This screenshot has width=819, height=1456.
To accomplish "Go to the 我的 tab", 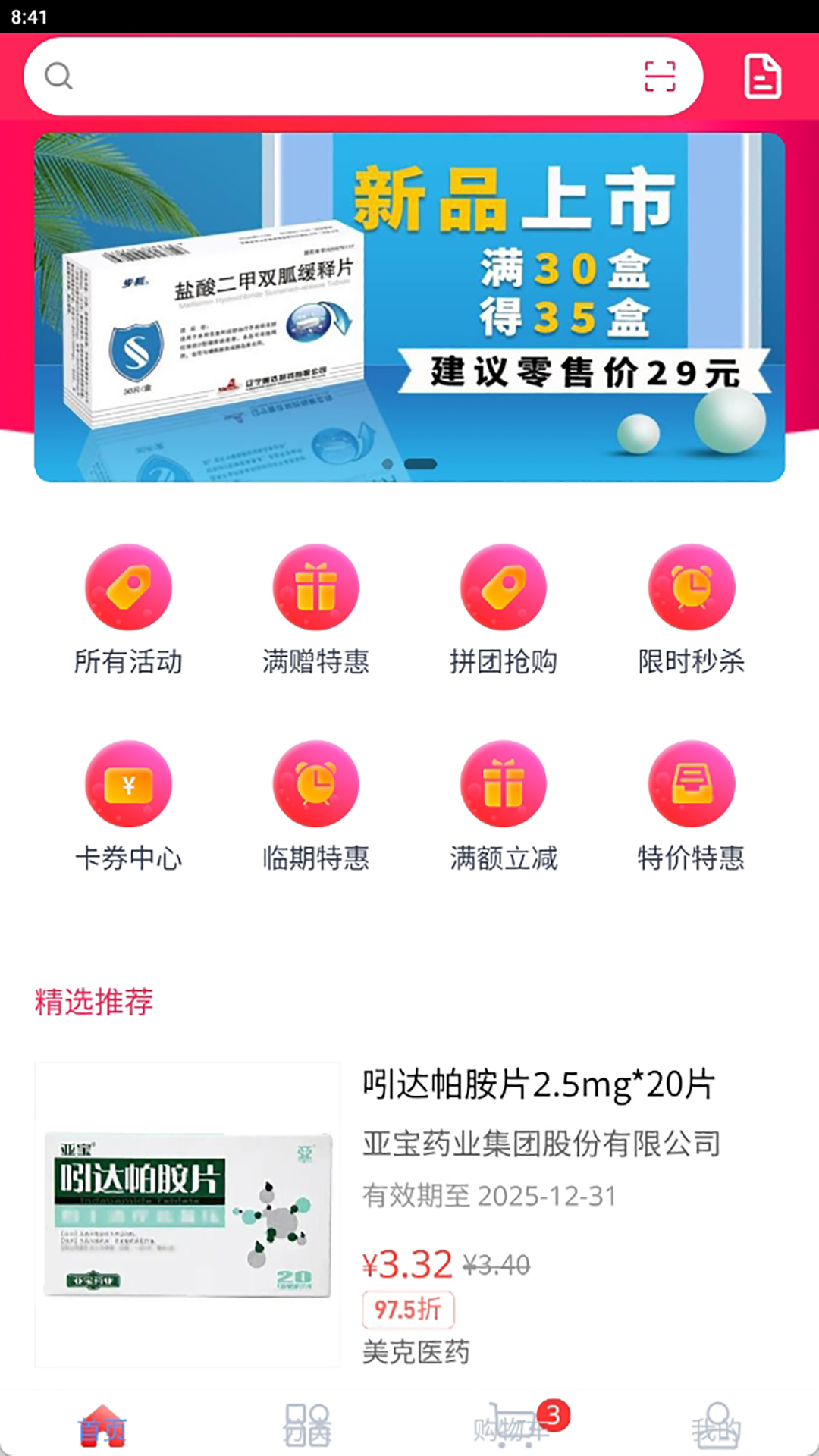I will 717,1426.
